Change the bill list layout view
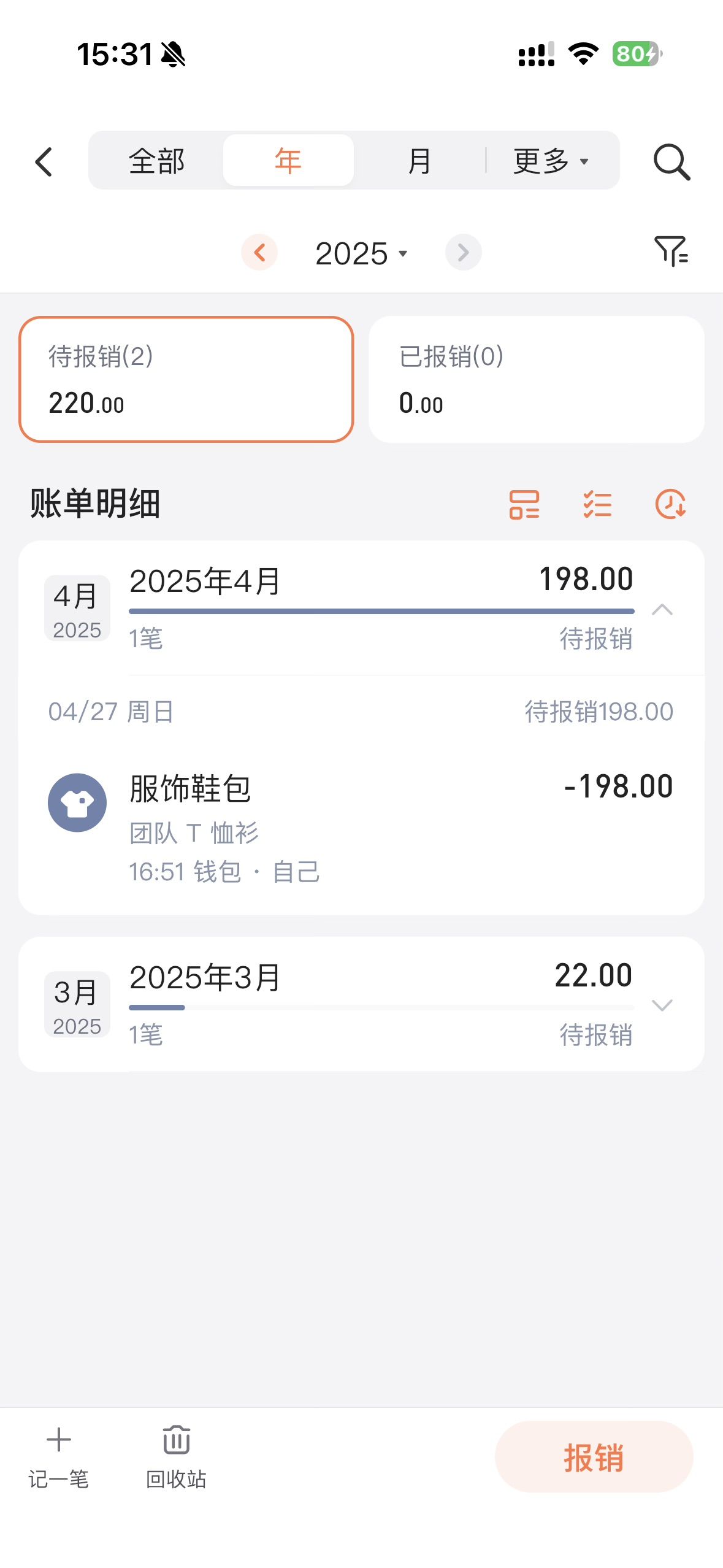723x1568 pixels. pos(524,504)
